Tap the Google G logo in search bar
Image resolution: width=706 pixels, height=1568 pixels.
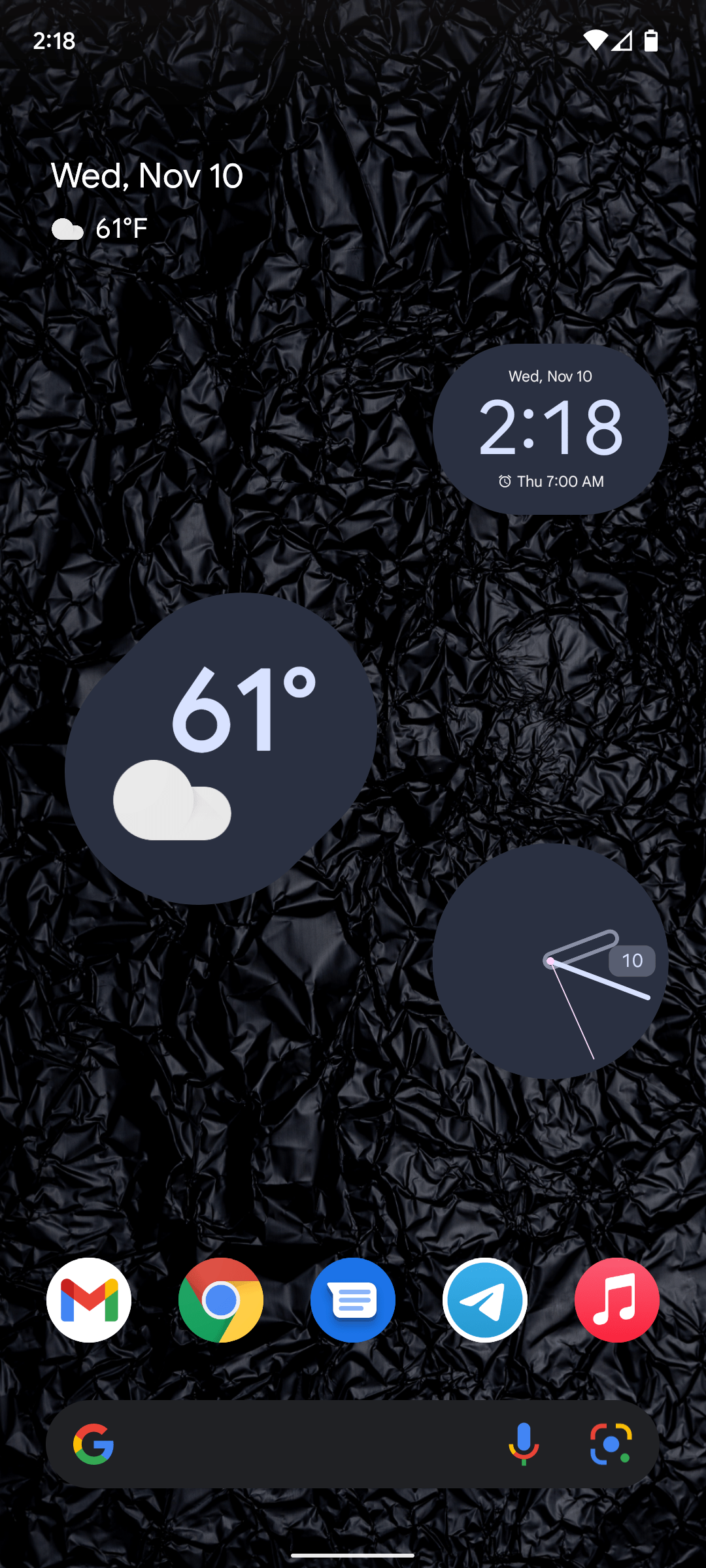pyautogui.click(x=94, y=1444)
